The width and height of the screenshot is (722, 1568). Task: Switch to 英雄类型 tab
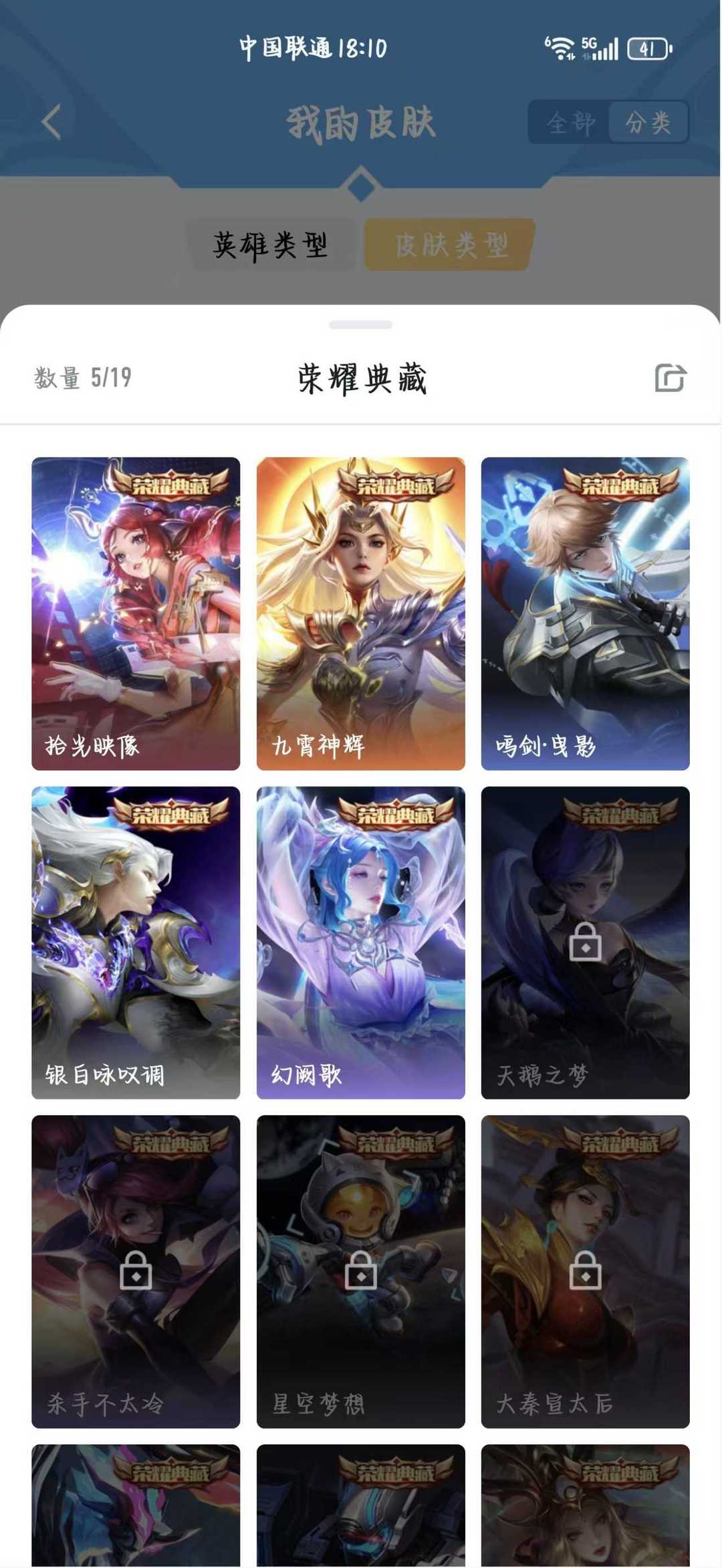pos(271,245)
